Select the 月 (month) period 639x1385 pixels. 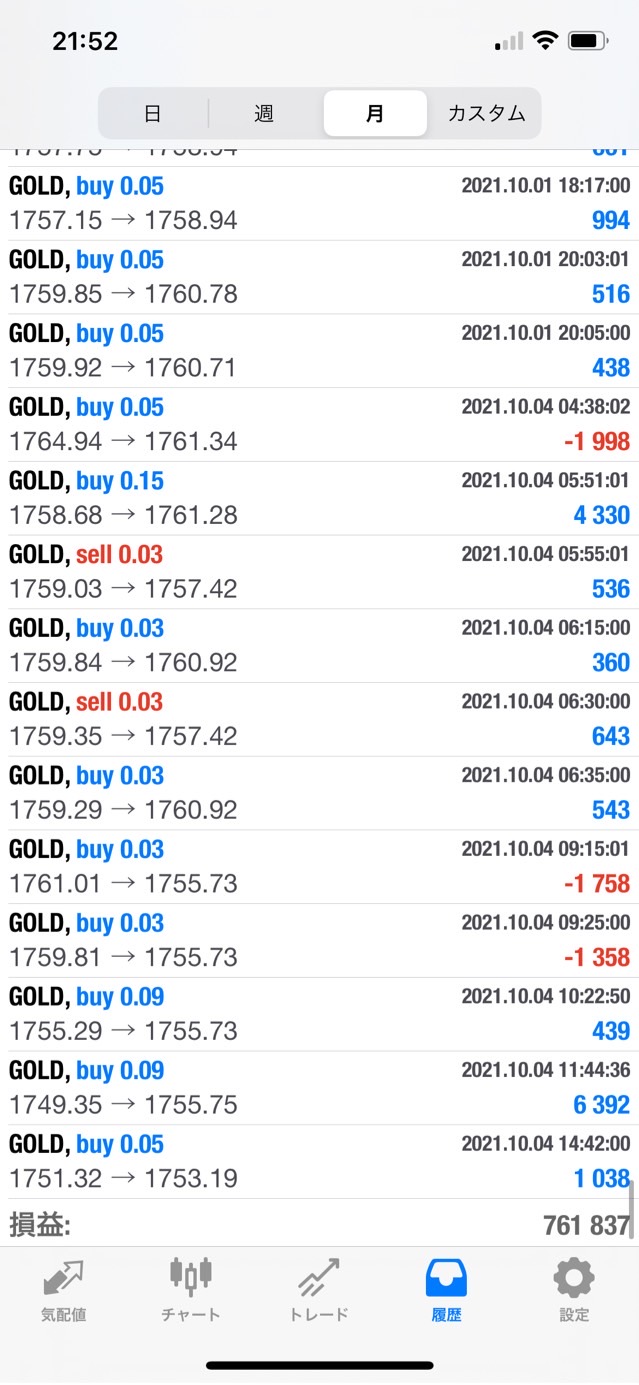[x=375, y=113]
